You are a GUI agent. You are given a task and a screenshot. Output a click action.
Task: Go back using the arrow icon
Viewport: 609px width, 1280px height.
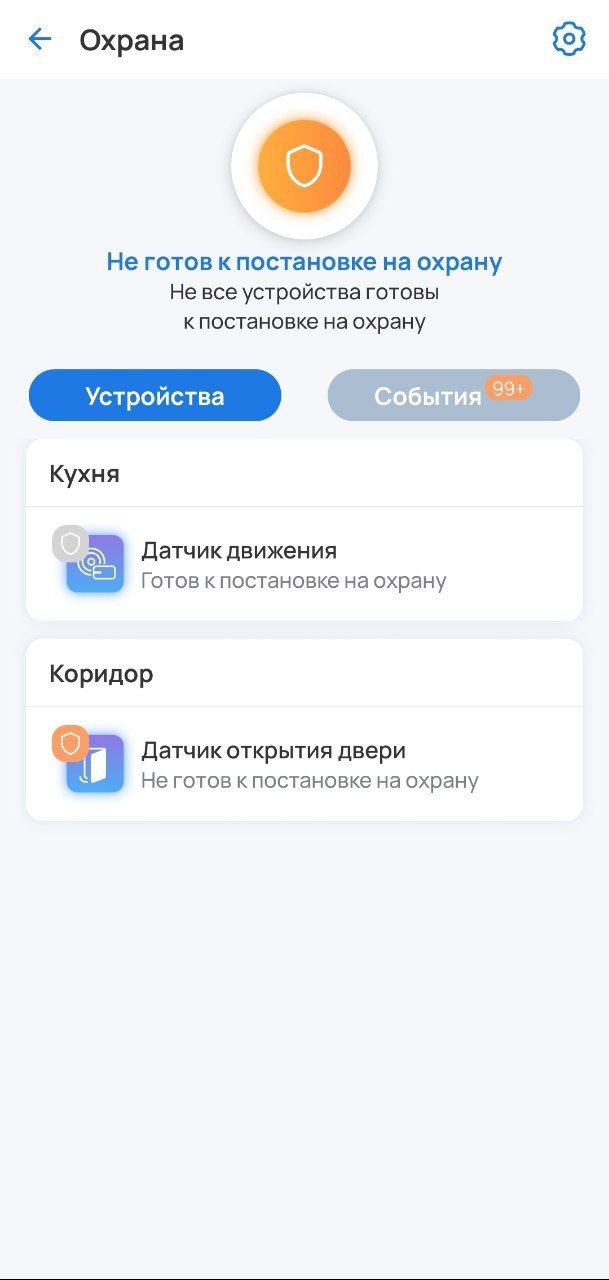39,40
